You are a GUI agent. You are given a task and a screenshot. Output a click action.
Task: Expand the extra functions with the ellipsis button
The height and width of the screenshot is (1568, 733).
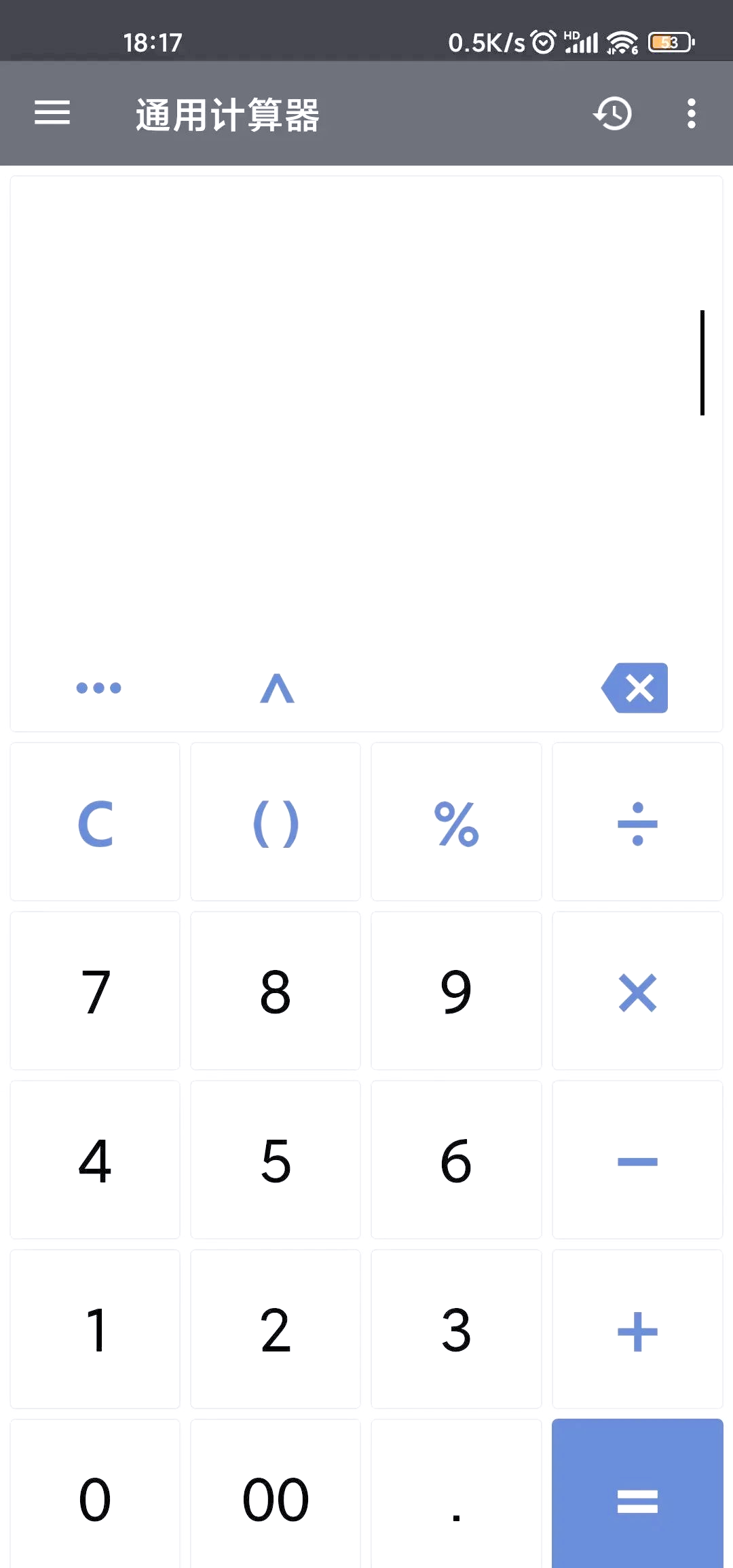click(98, 688)
